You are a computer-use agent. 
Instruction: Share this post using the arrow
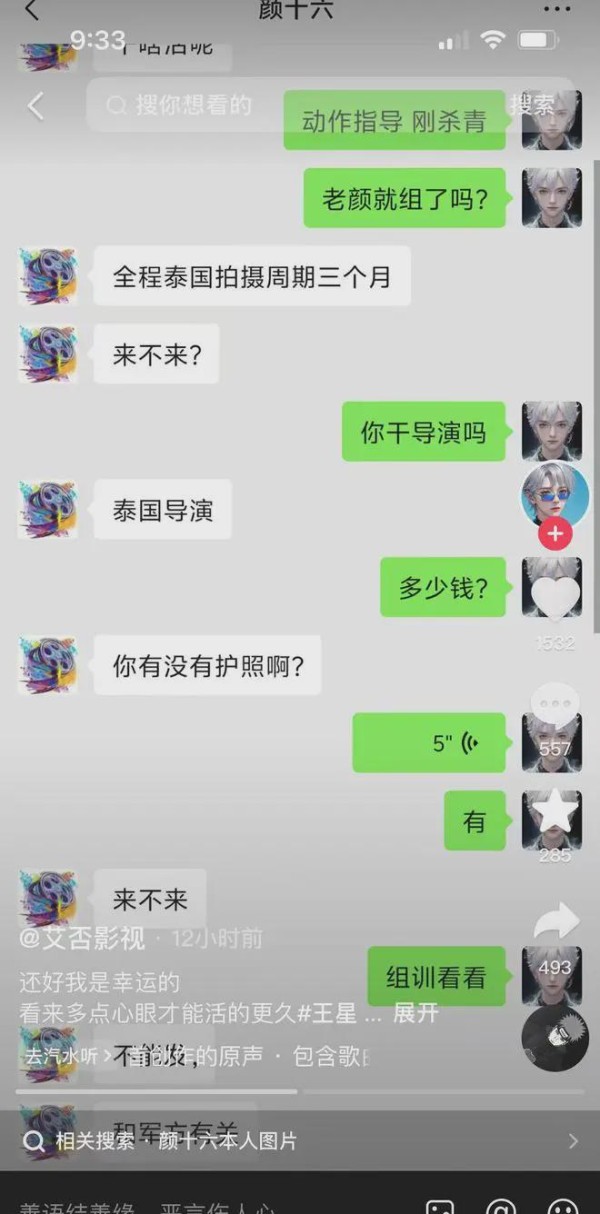tap(555, 922)
